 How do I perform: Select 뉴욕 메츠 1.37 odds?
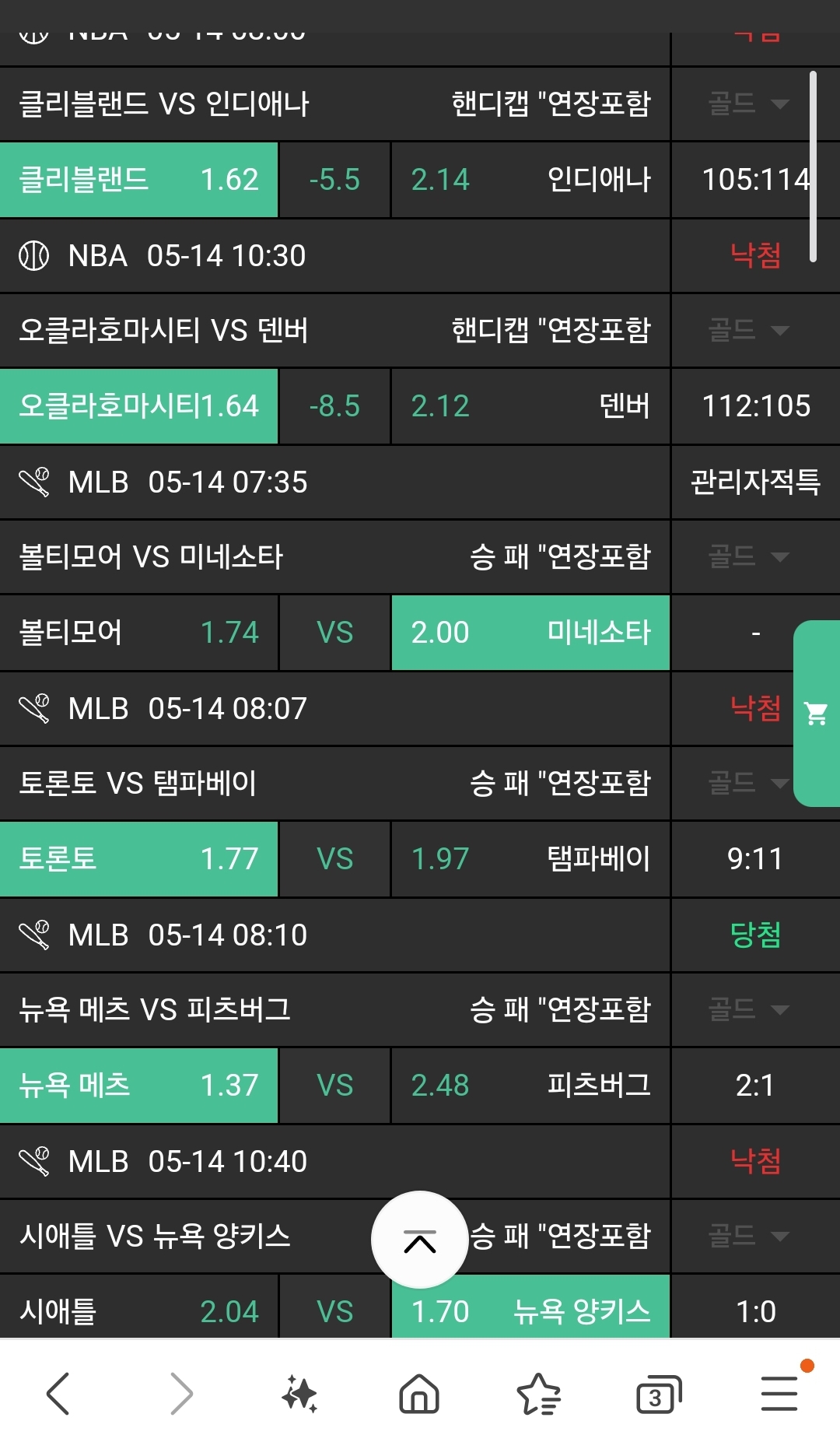(x=138, y=1086)
